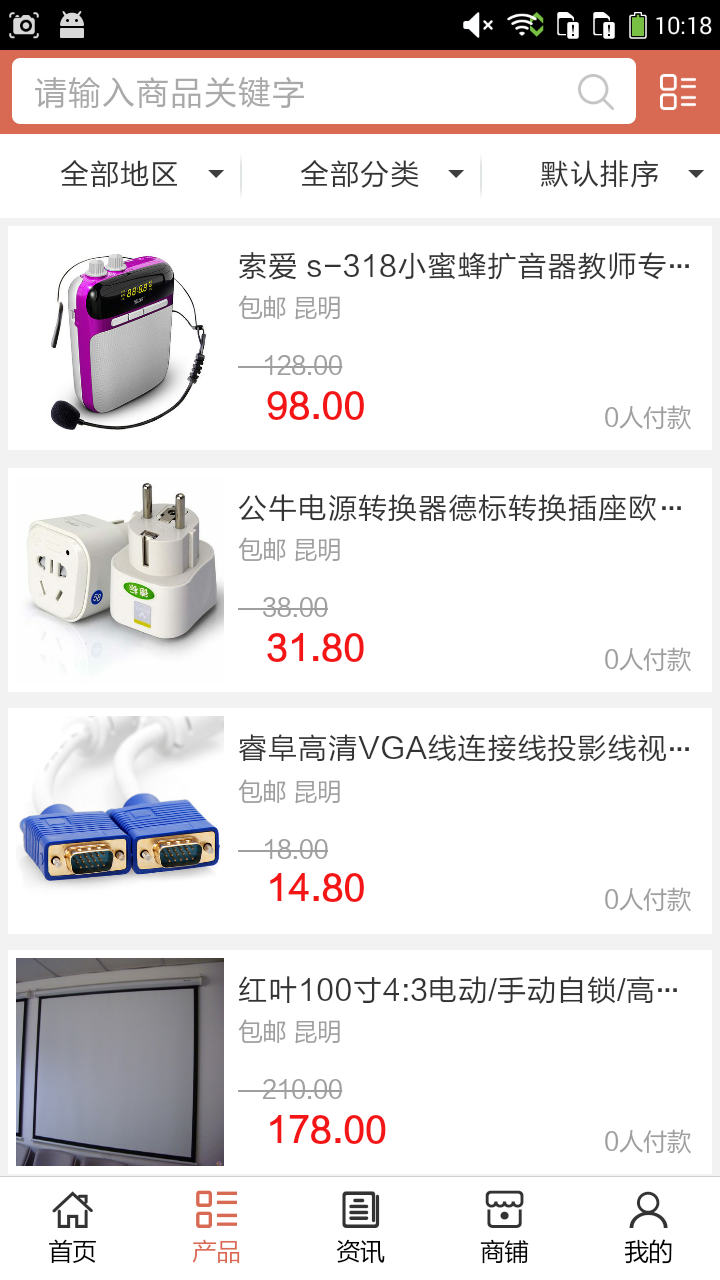Open the 商铺 shops tab

pyautogui.click(x=504, y=1227)
